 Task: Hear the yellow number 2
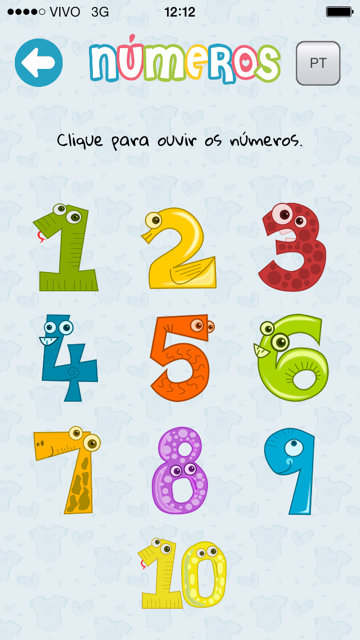[179, 248]
